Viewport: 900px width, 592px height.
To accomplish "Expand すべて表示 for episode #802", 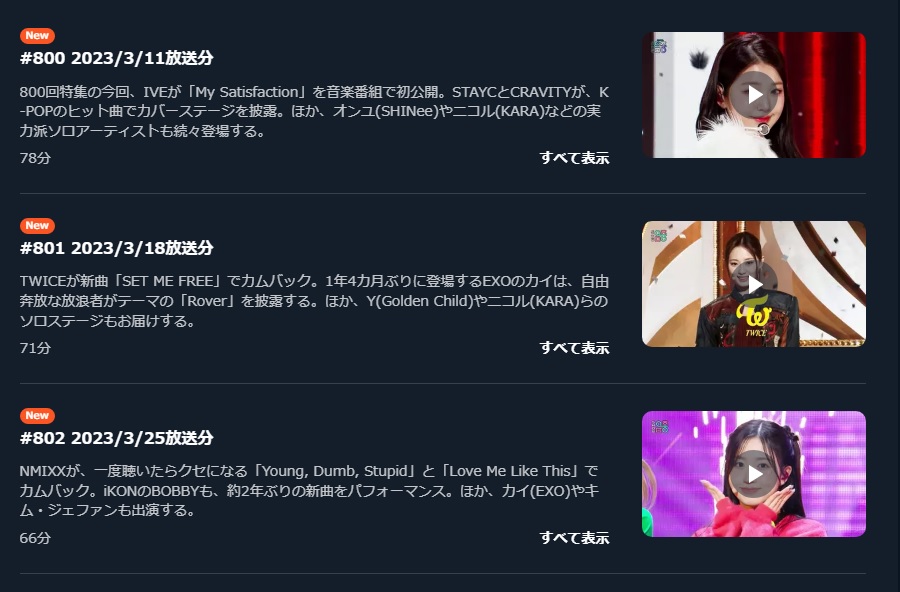I will click(x=574, y=538).
